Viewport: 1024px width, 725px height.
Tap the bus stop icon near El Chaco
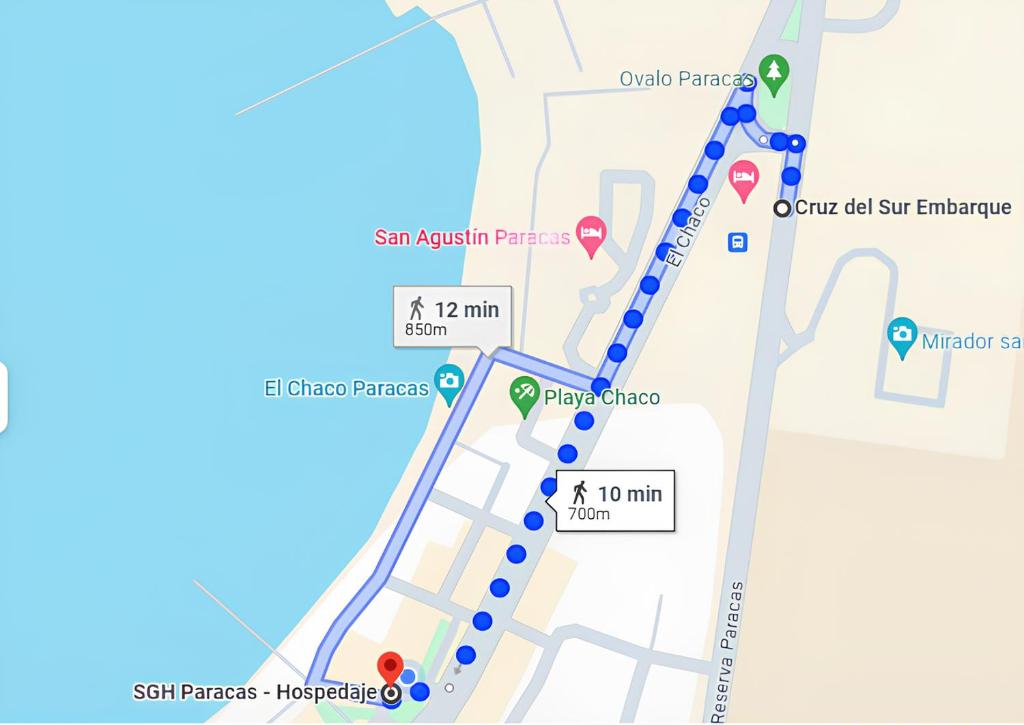point(738,242)
